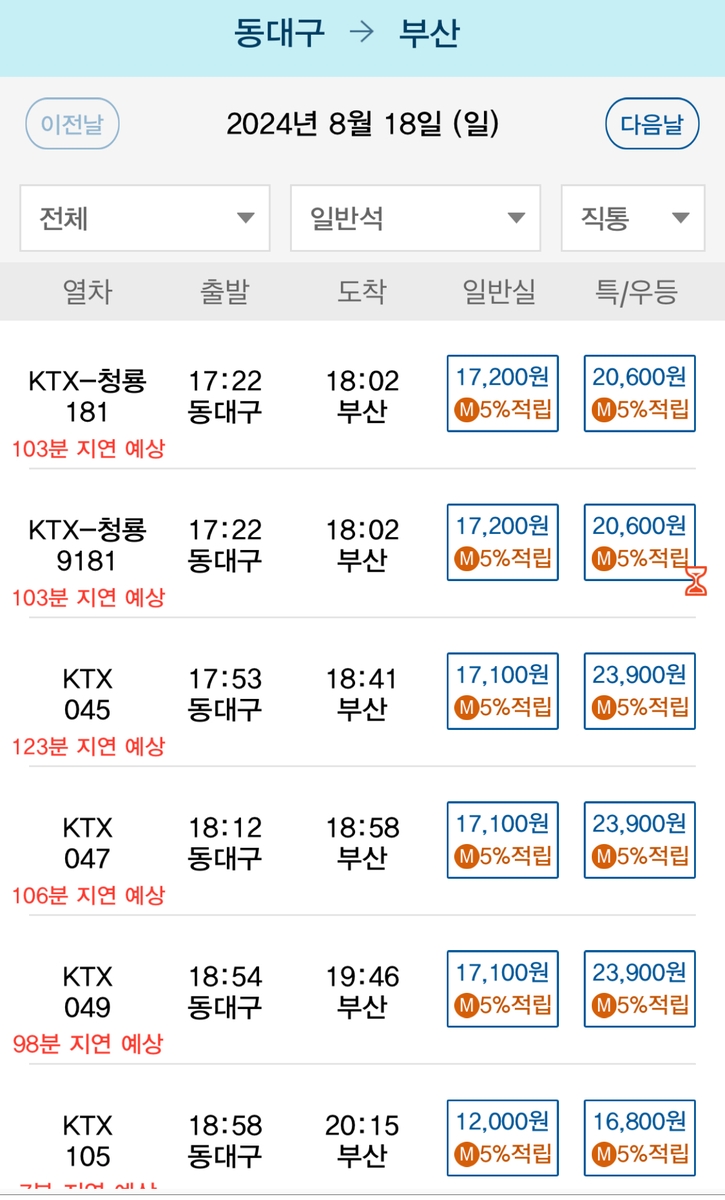This screenshot has height=1200, width=725.
Task: Click the 이전날 previous day button
Action: coord(71,124)
